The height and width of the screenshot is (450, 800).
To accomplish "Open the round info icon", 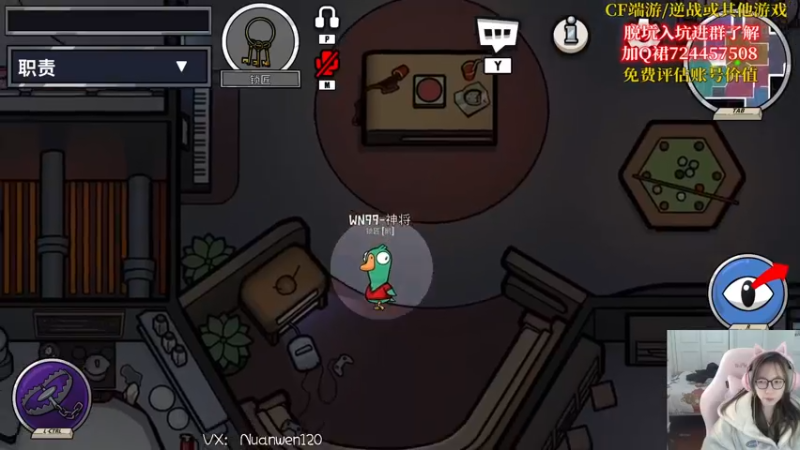I will 571,34.
